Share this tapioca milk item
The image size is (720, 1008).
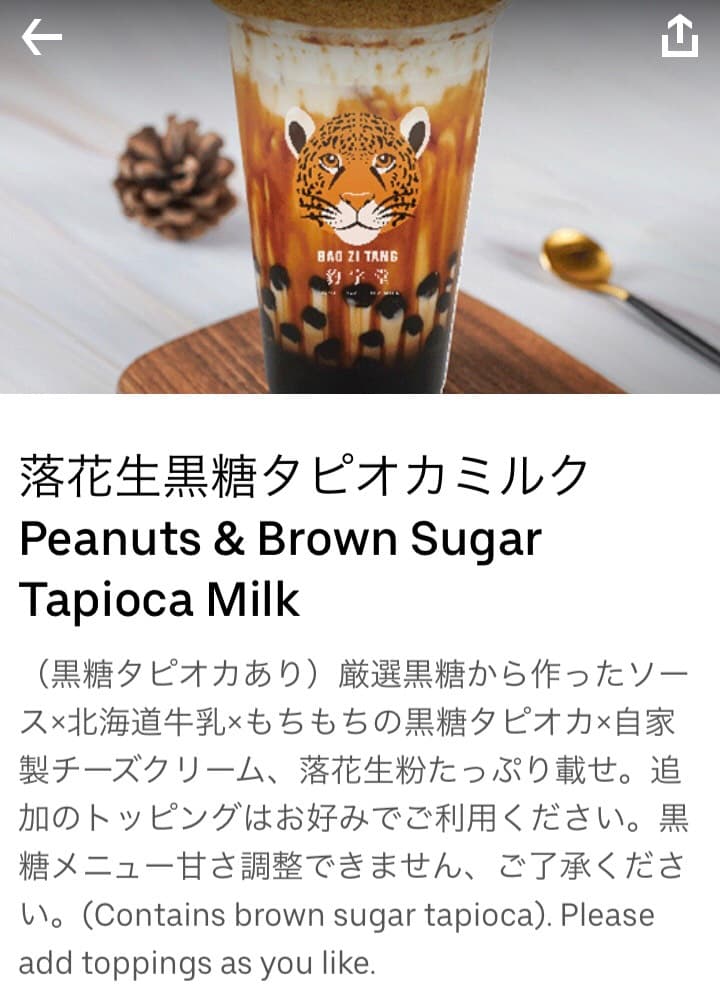click(x=679, y=38)
